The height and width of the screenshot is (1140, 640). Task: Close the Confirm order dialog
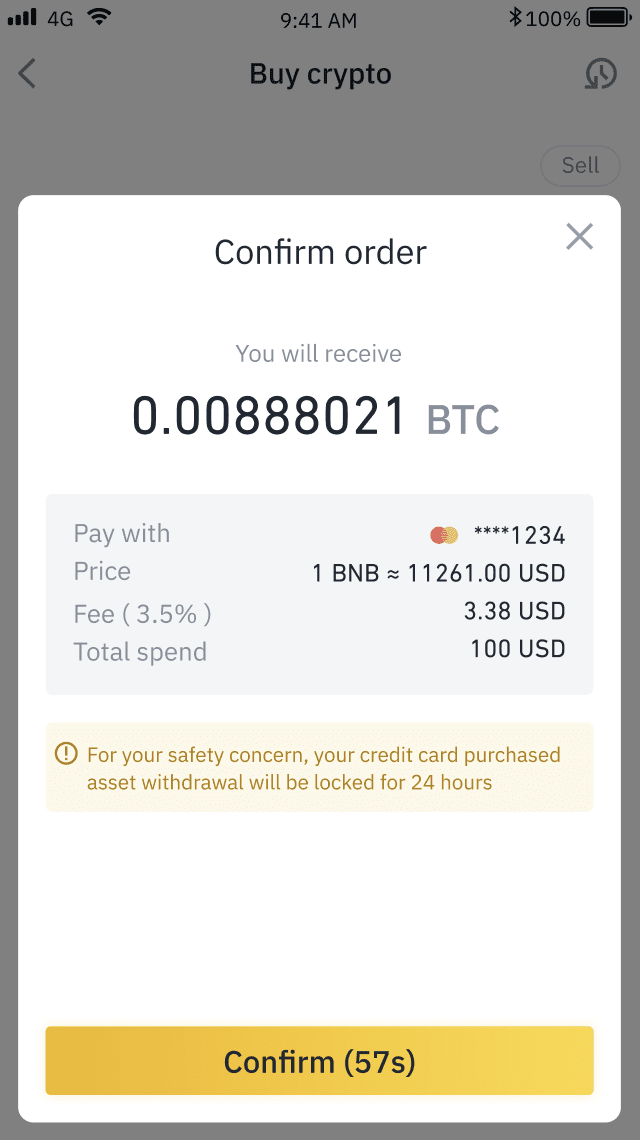[x=579, y=237]
